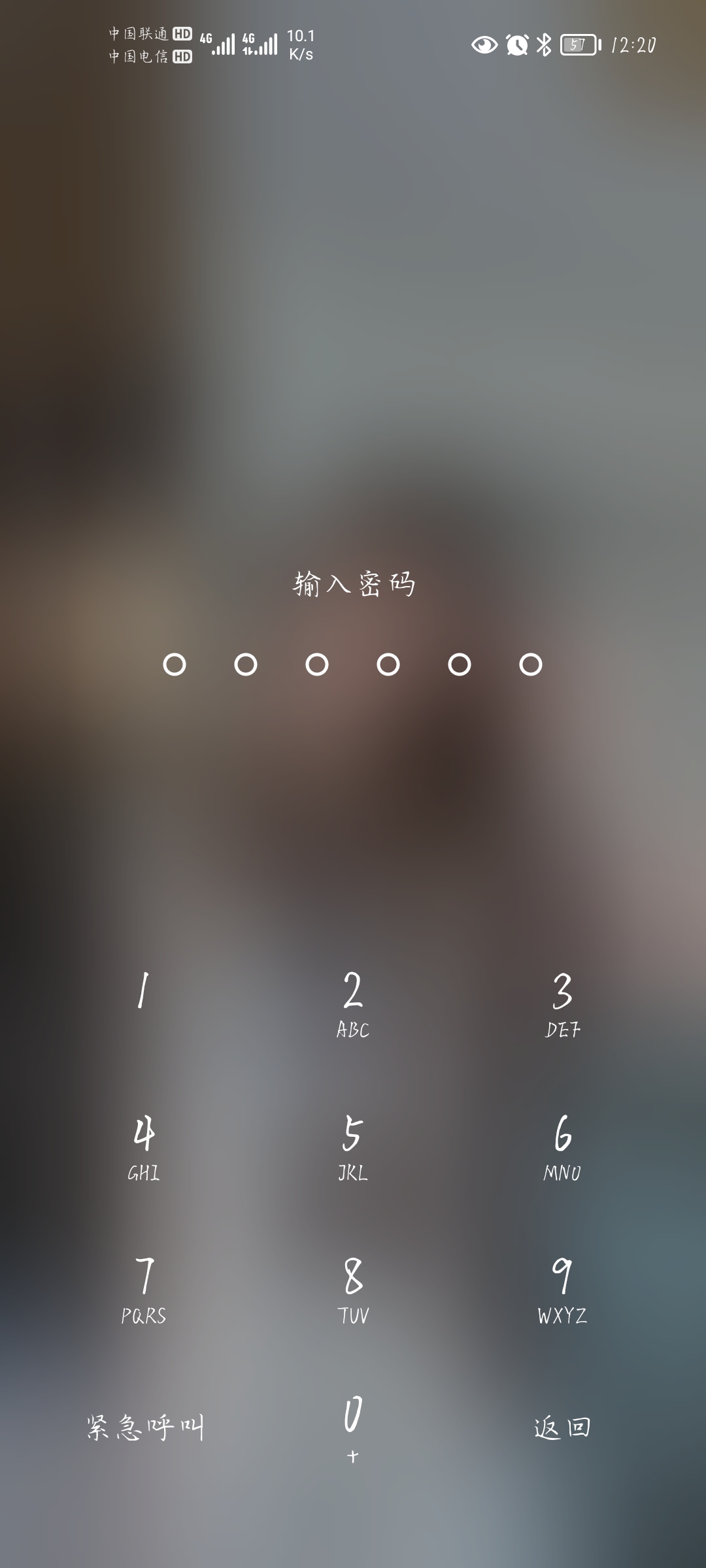Tap the number 2 key
This screenshot has height=1568, width=706.
353,1003
